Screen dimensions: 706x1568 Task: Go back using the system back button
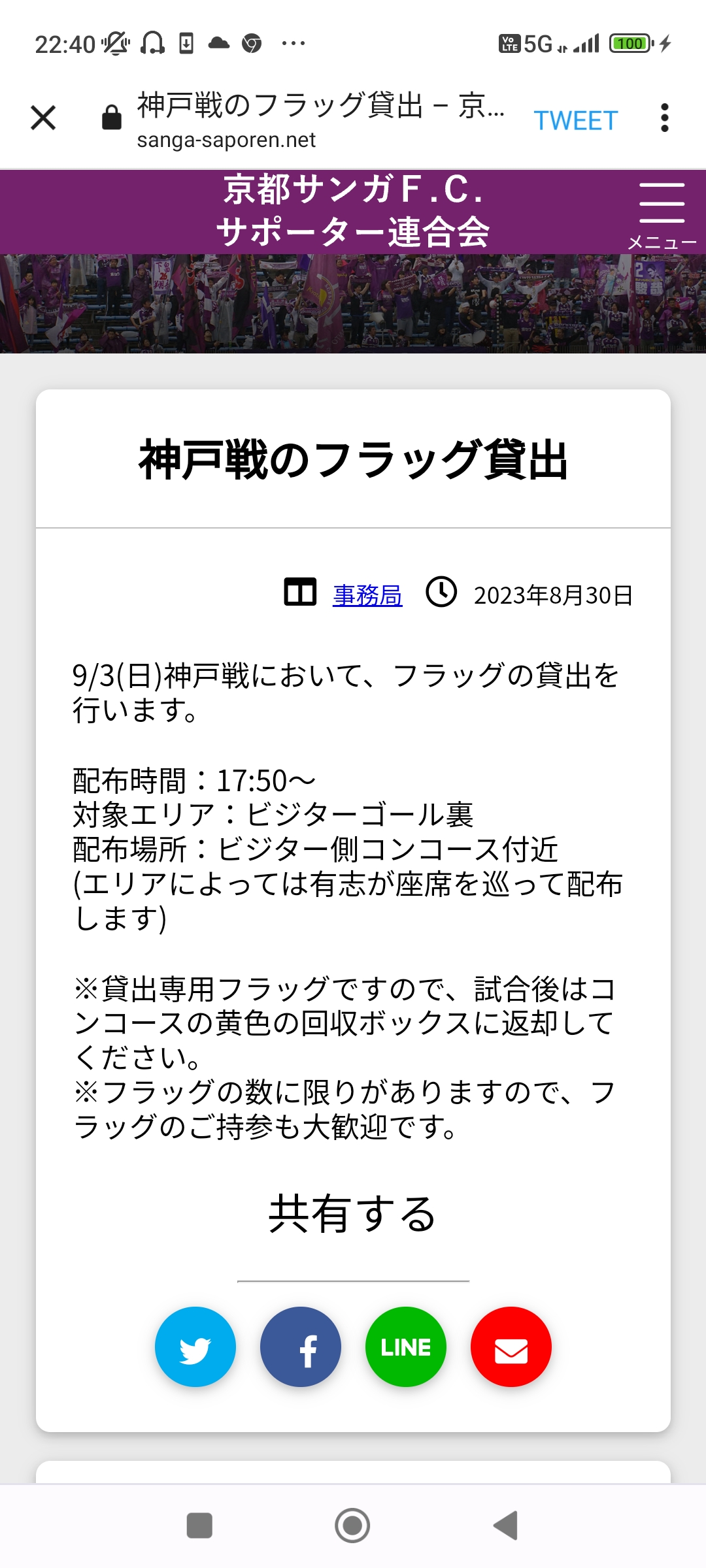click(x=505, y=1526)
